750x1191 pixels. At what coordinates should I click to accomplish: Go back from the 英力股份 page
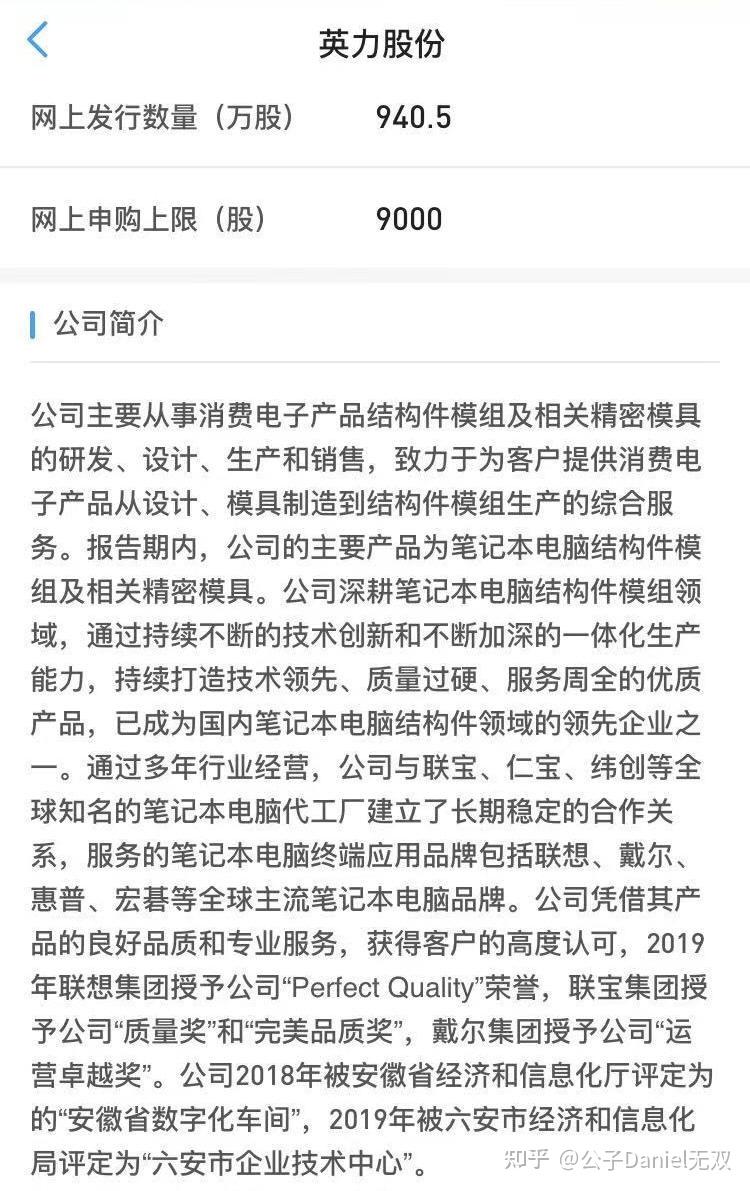click(x=38, y=41)
